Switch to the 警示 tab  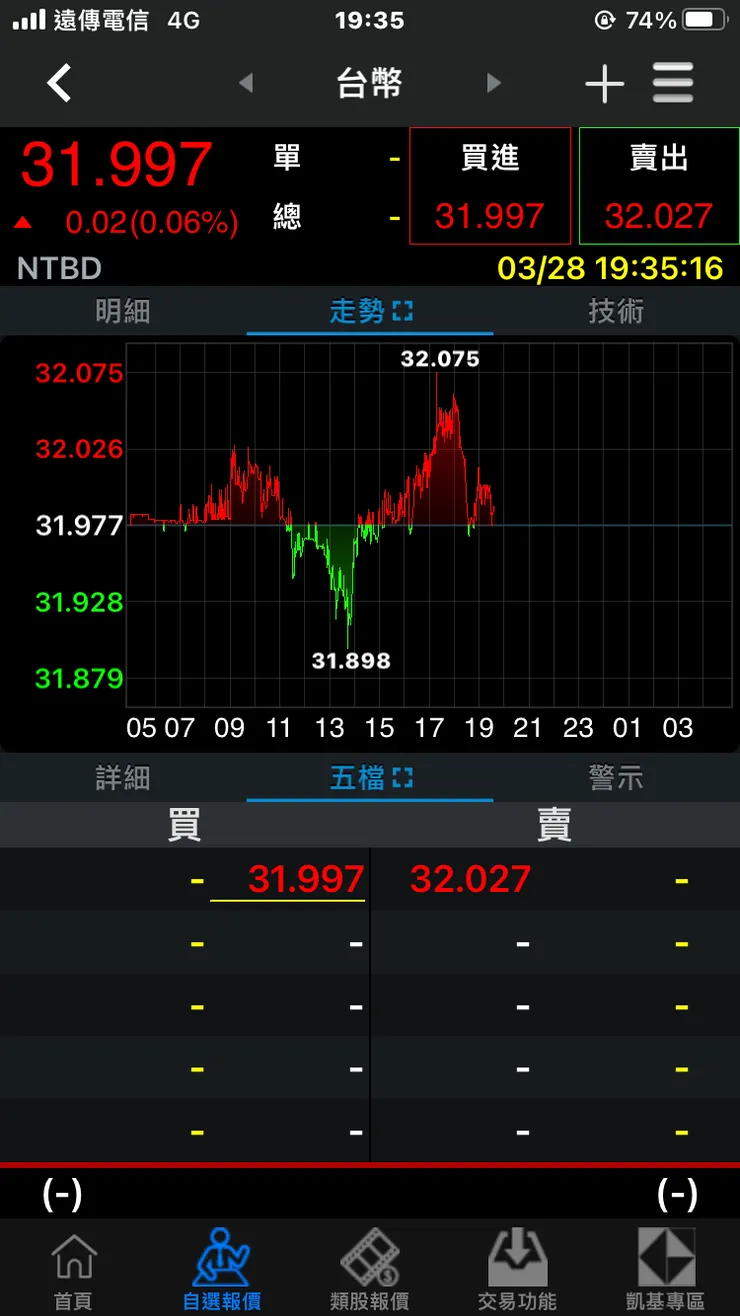(x=616, y=778)
